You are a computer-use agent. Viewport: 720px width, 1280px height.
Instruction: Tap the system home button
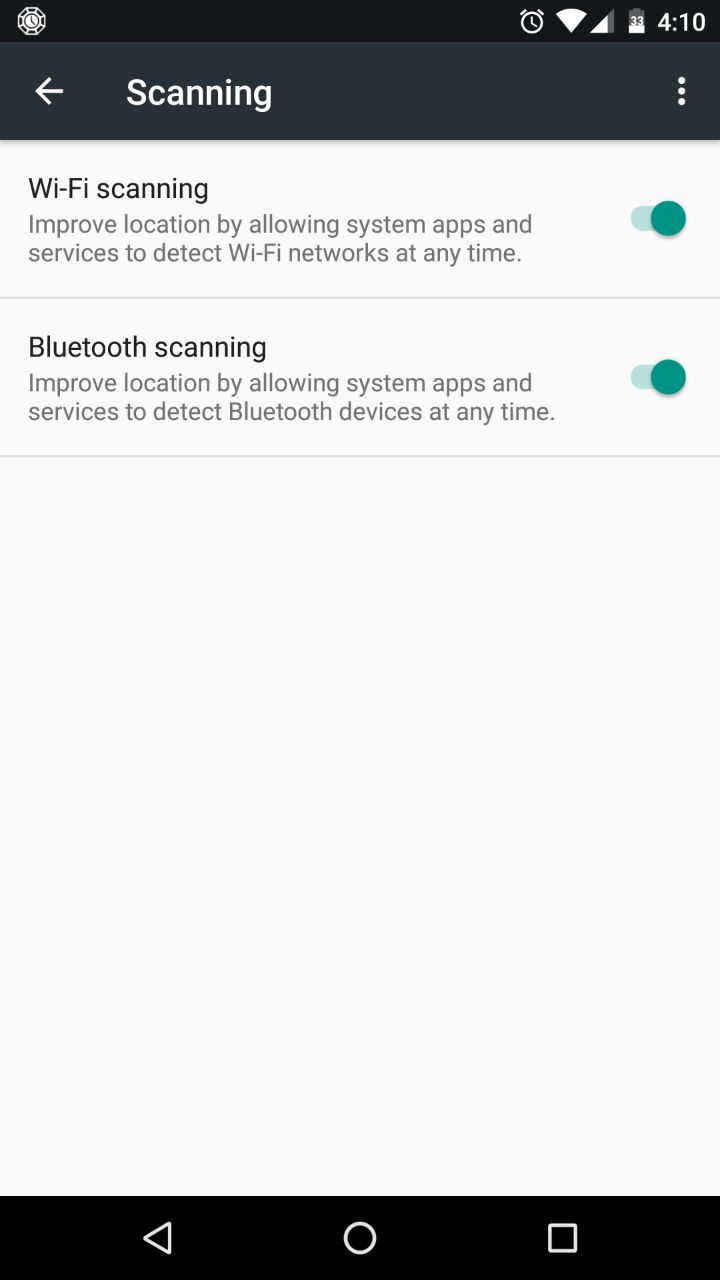tap(360, 1238)
